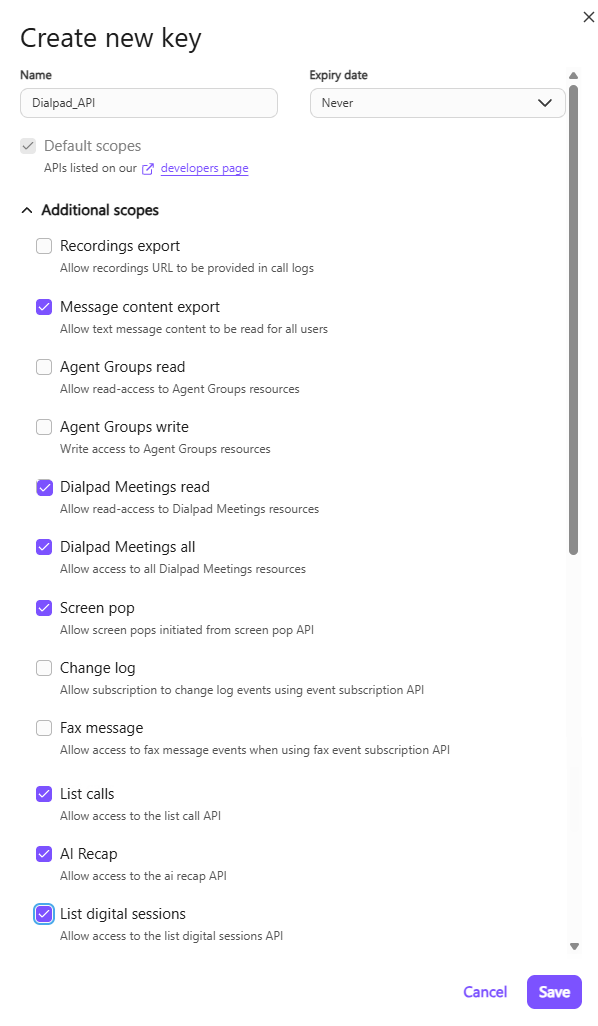Uncheck the List calls scope

pos(44,794)
